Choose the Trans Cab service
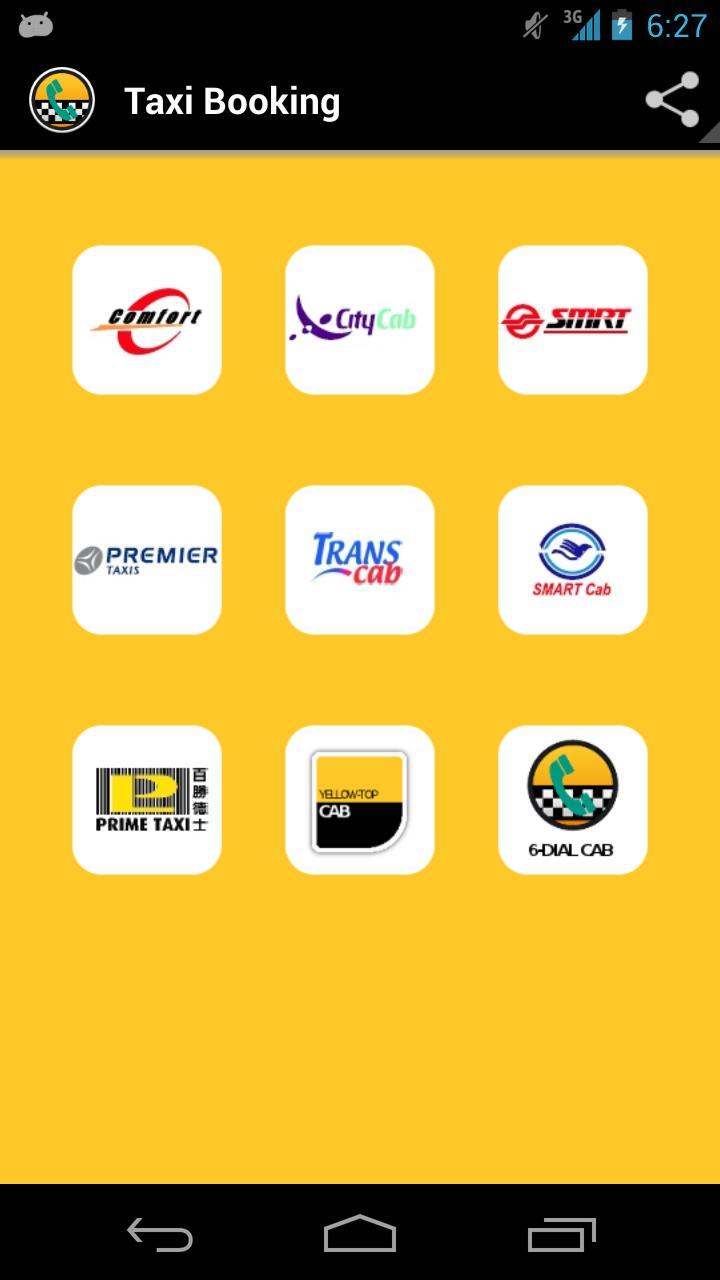Screen dimensions: 720x1280 pyautogui.click(x=359, y=559)
